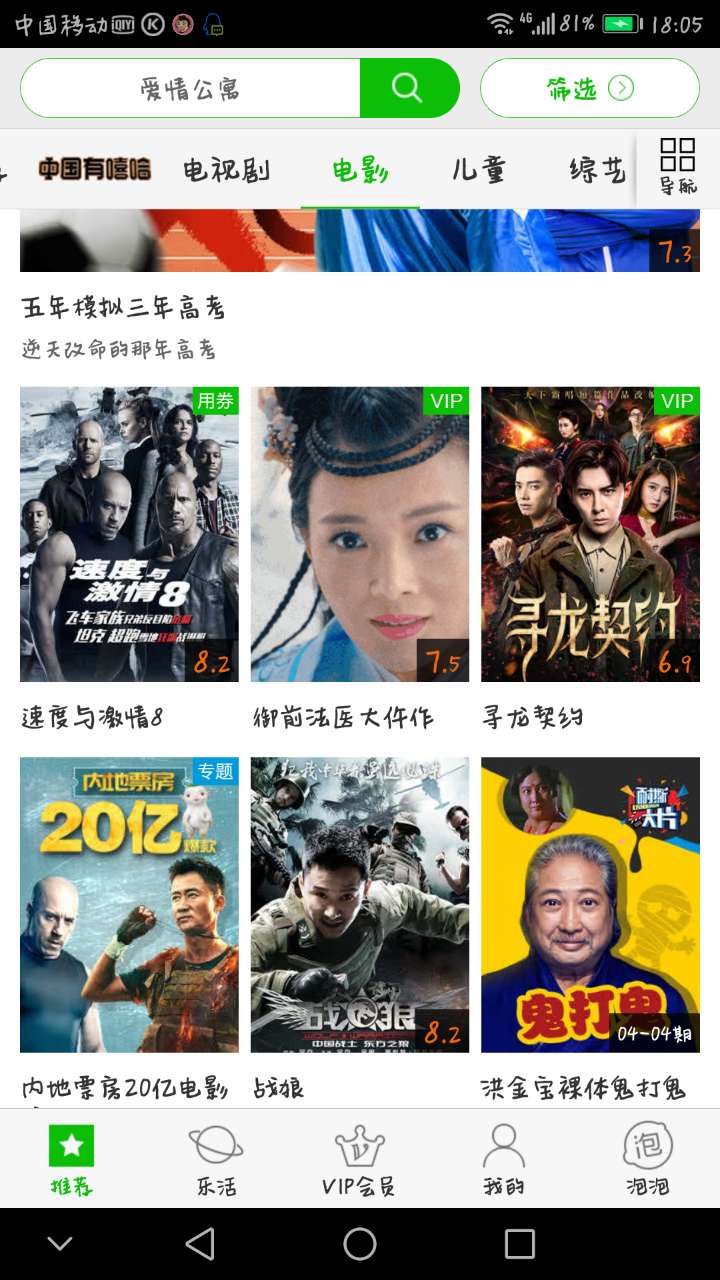720x1280 pixels.
Task: Switch to the 我的 tab
Action: (x=503, y=1159)
